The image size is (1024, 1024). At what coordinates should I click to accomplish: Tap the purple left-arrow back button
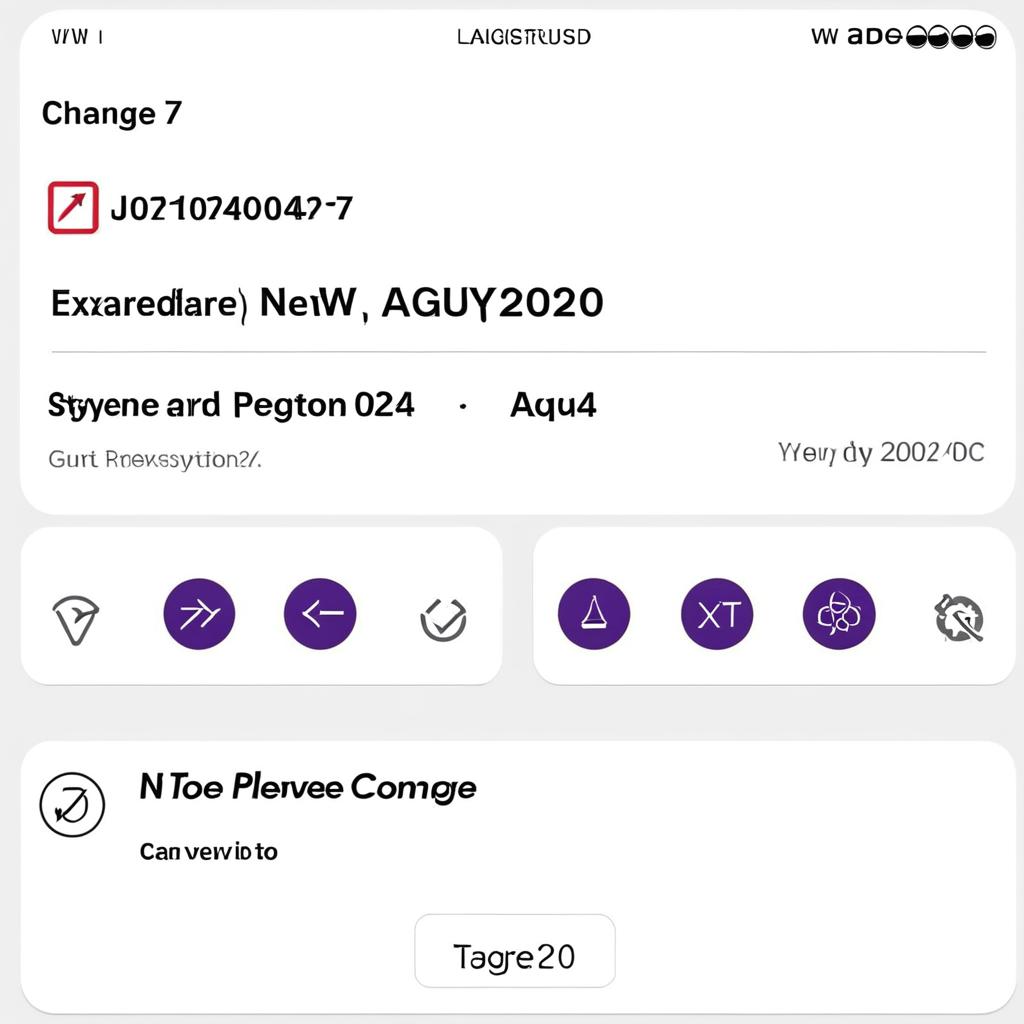[320, 614]
